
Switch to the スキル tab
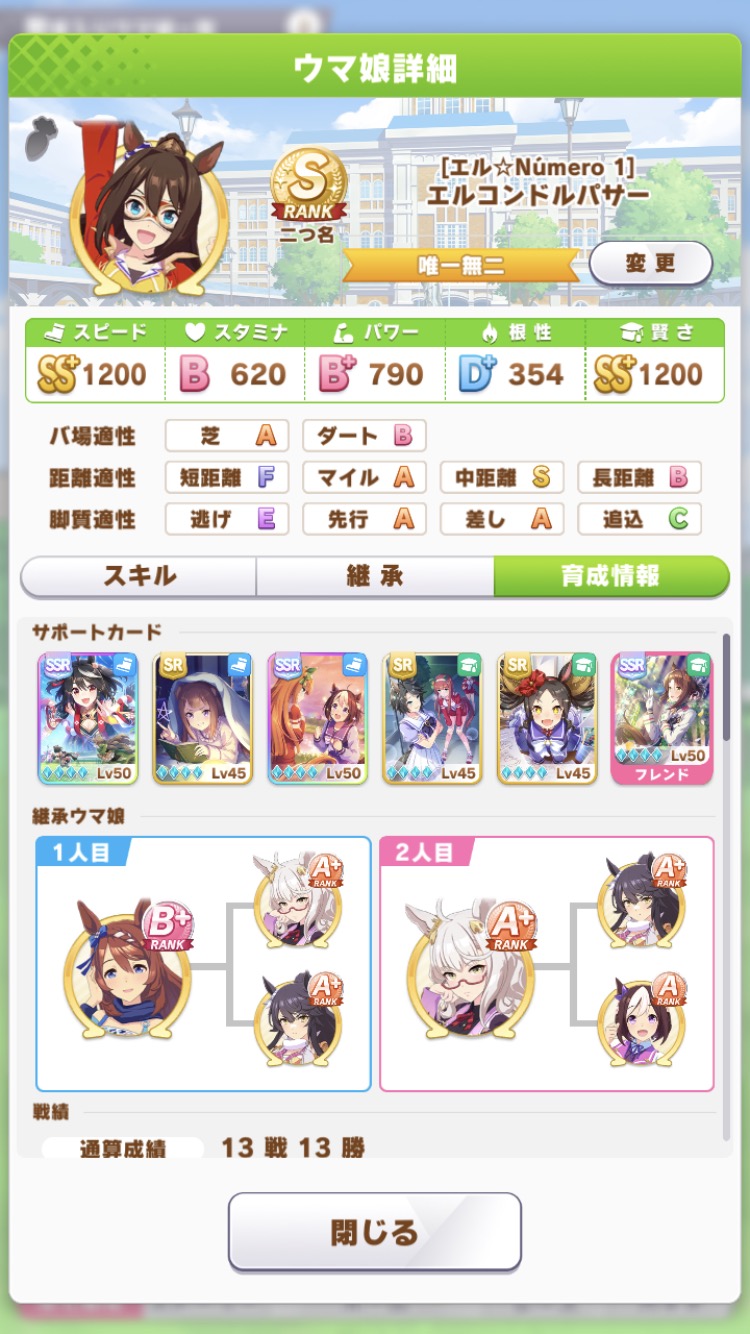click(139, 576)
